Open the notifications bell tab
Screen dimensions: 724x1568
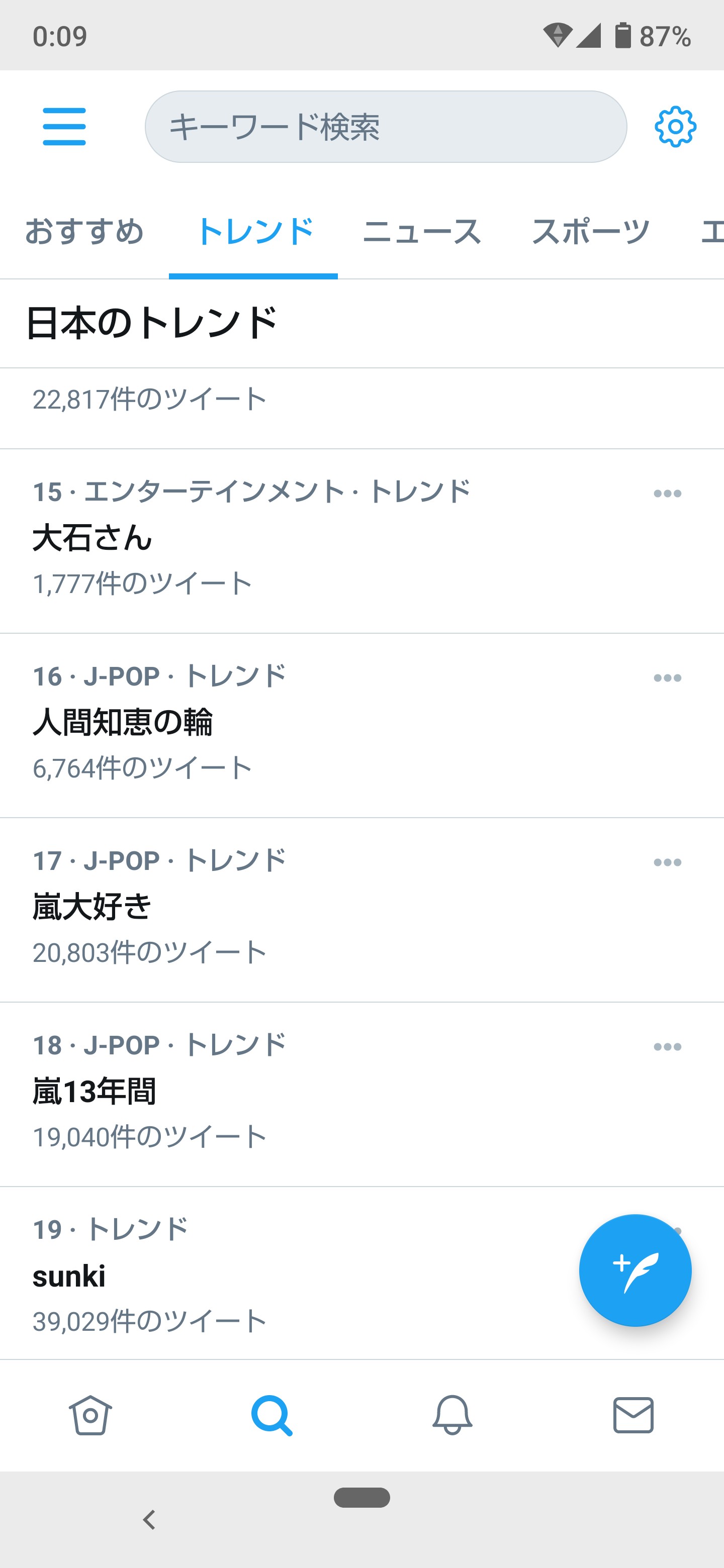452,1415
